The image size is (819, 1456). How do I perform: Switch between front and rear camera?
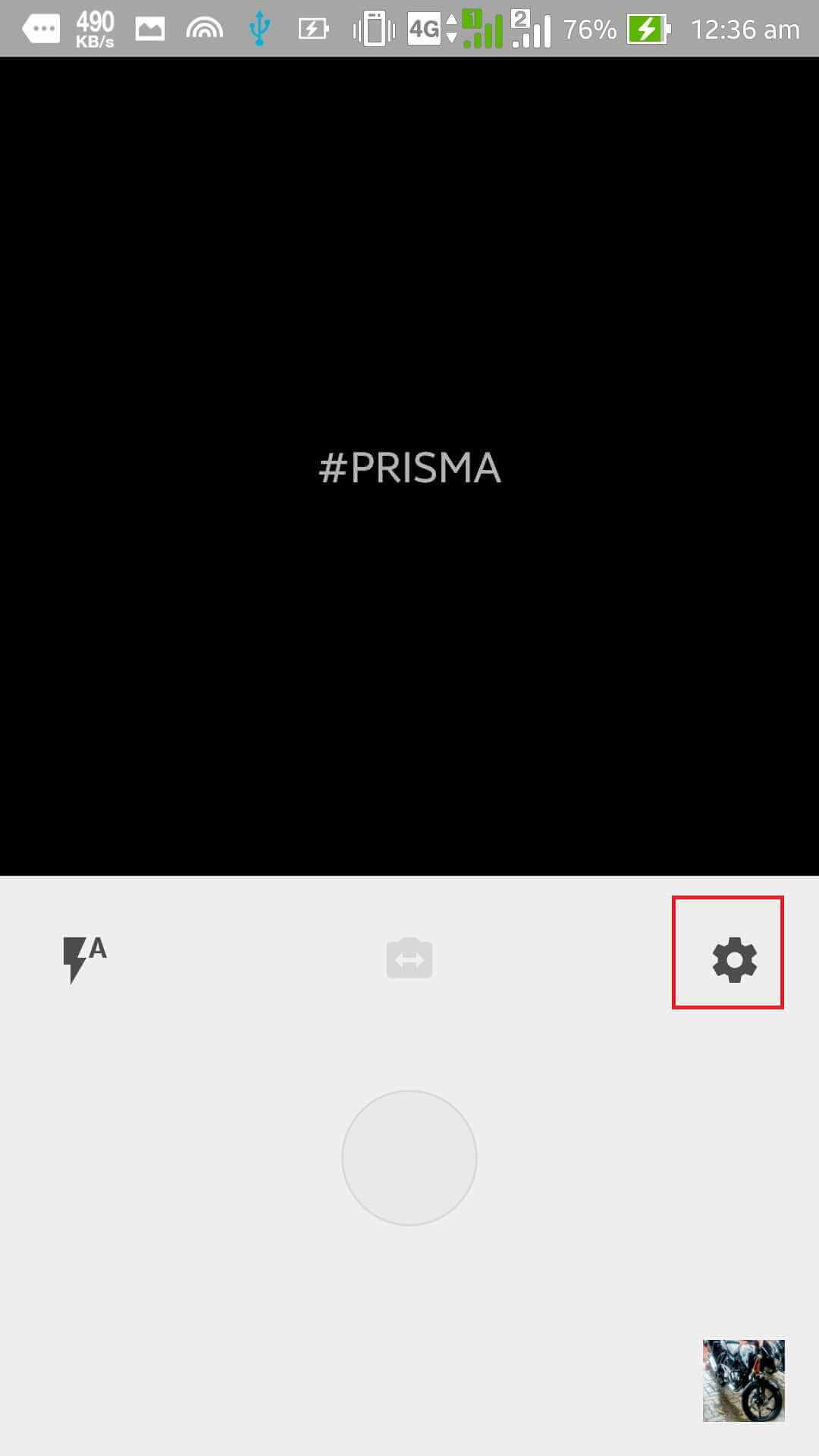[409, 958]
